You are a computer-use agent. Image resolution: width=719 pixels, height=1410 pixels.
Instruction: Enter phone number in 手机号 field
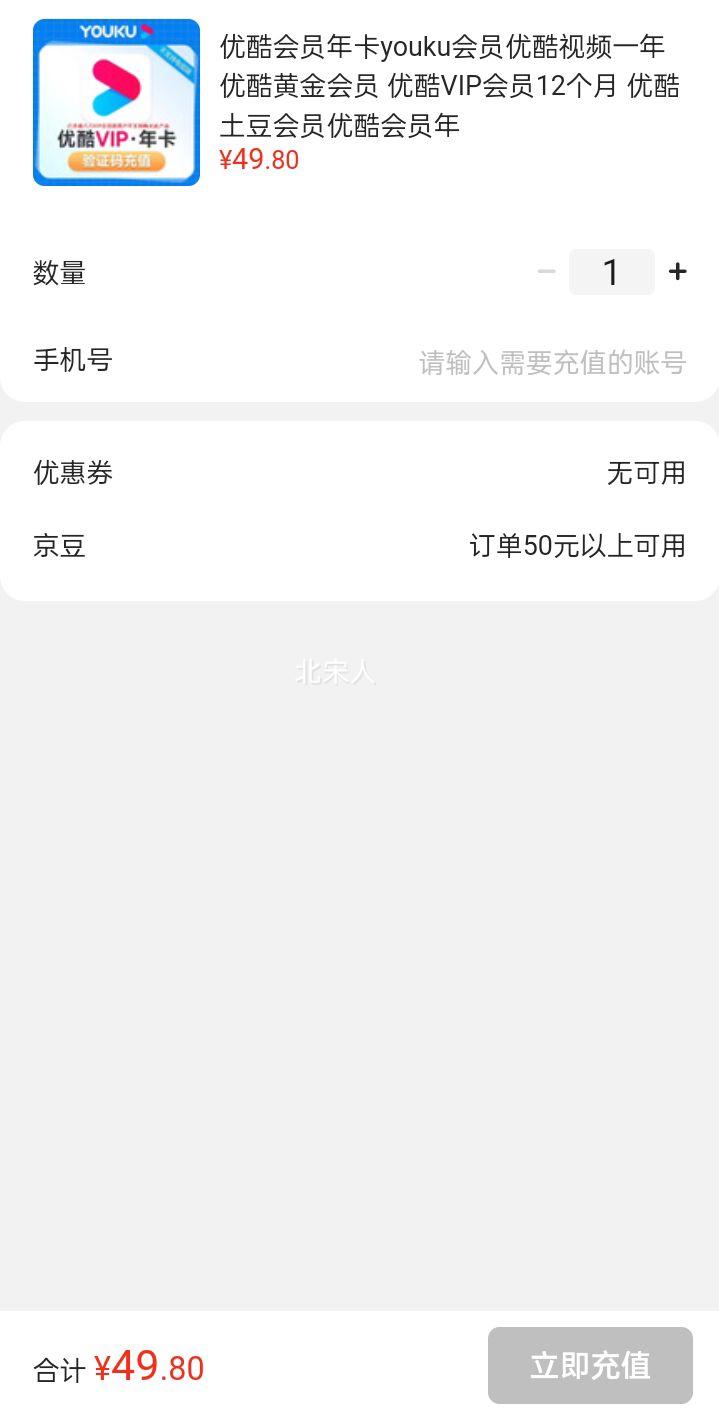(x=552, y=362)
